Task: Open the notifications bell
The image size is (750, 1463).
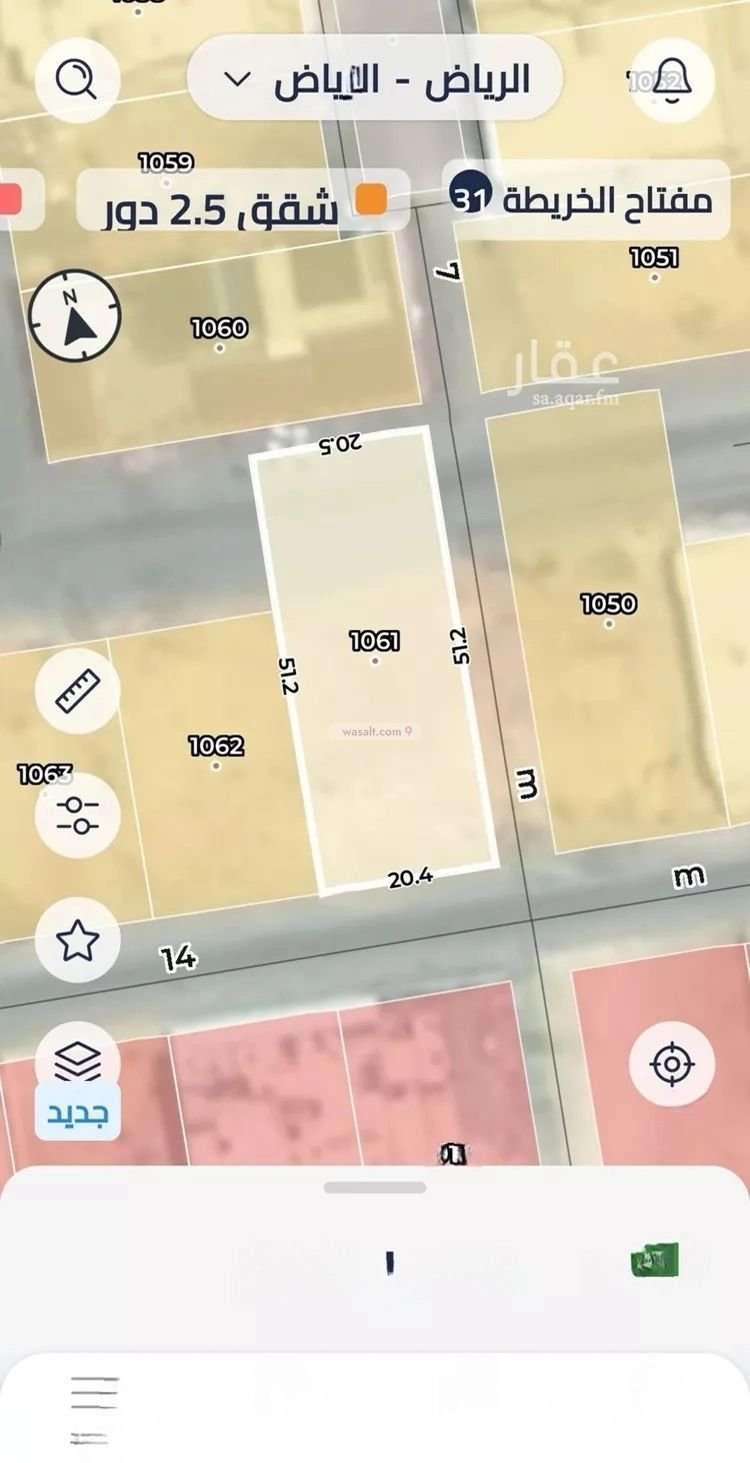Action: point(673,80)
